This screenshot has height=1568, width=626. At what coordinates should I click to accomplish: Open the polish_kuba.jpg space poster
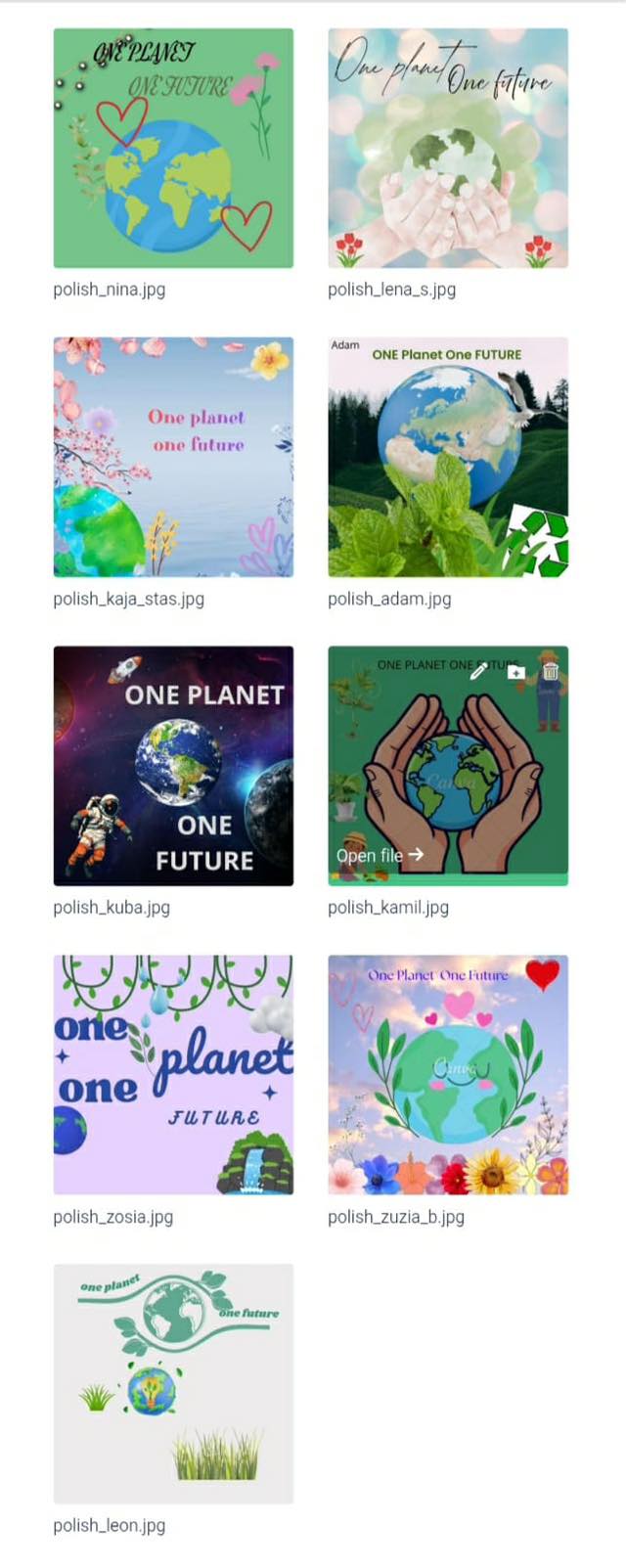click(x=173, y=766)
